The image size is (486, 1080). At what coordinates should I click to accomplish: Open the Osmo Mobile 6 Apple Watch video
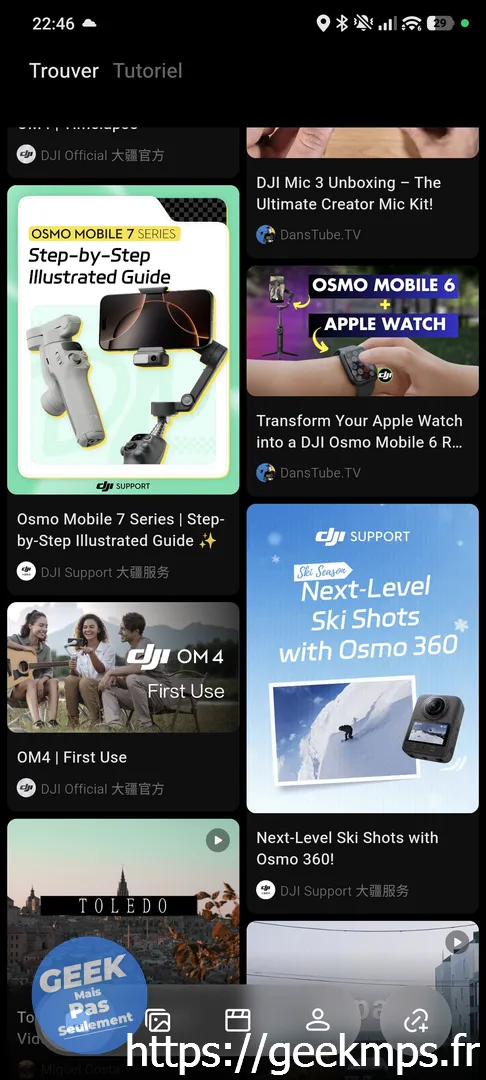point(362,381)
